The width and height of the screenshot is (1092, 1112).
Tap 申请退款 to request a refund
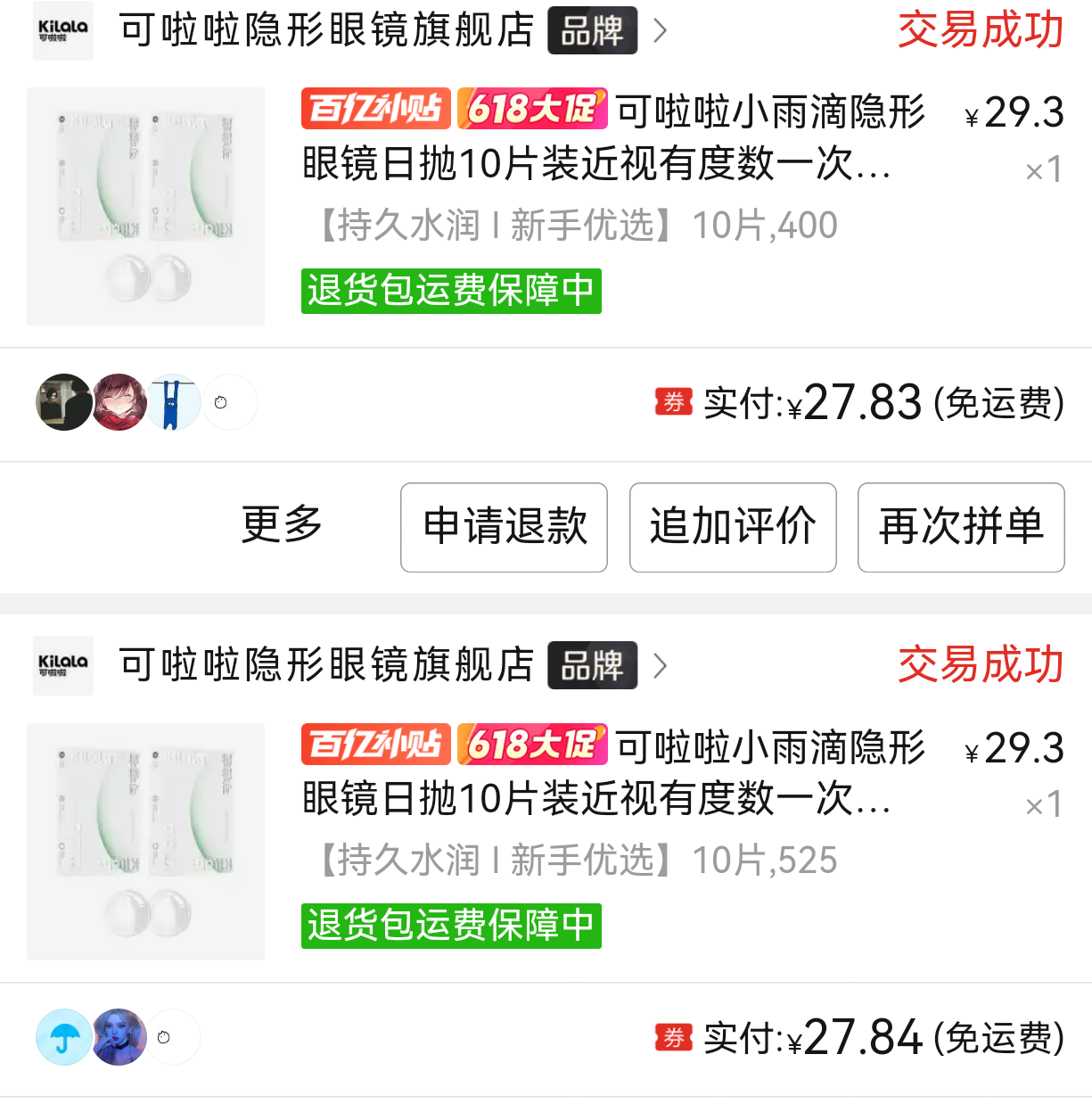504,527
